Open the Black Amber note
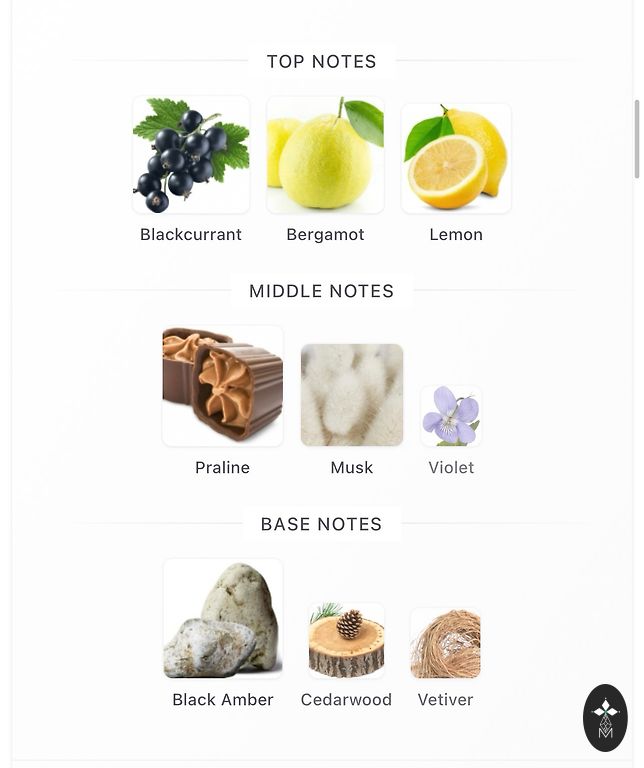644x768 pixels. (x=223, y=619)
